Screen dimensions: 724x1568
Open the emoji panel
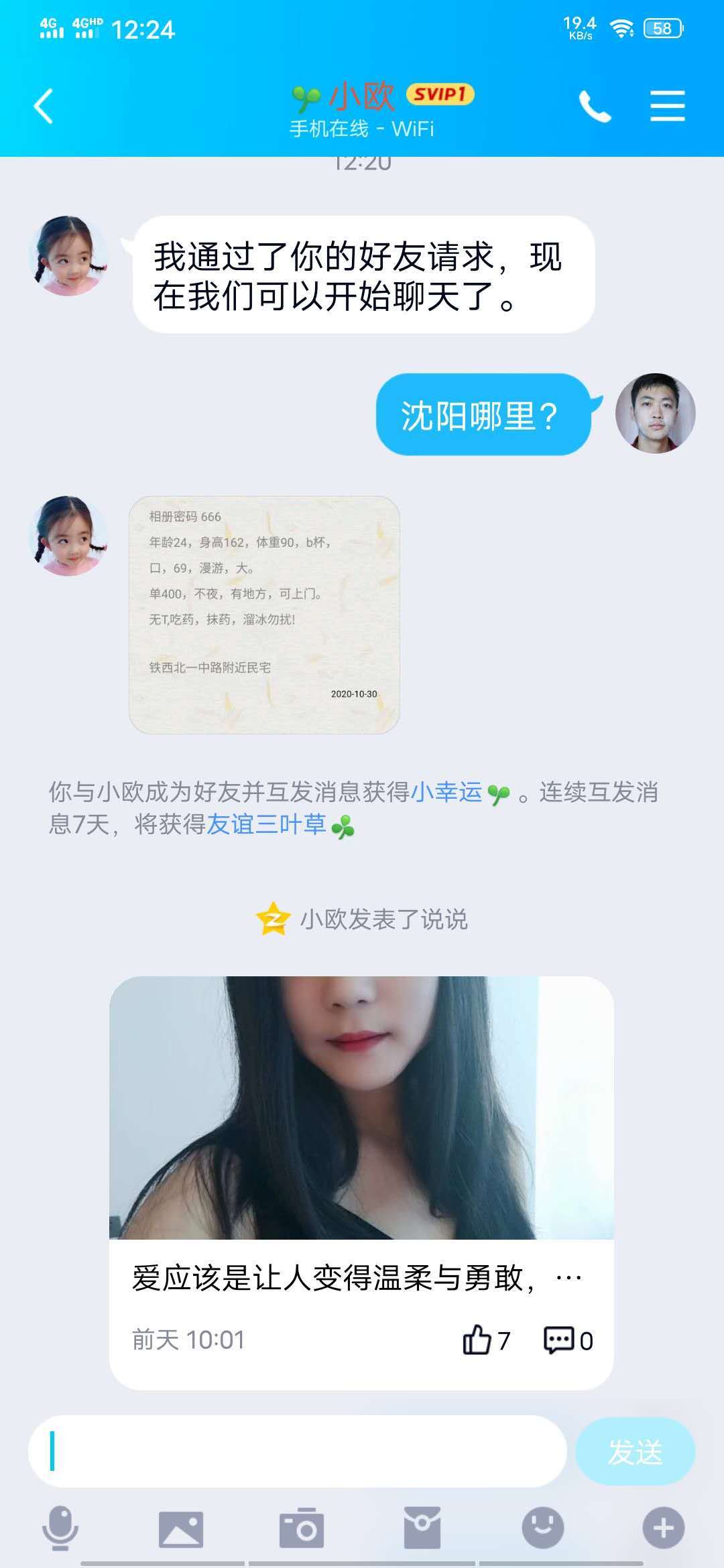click(543, 1528)
